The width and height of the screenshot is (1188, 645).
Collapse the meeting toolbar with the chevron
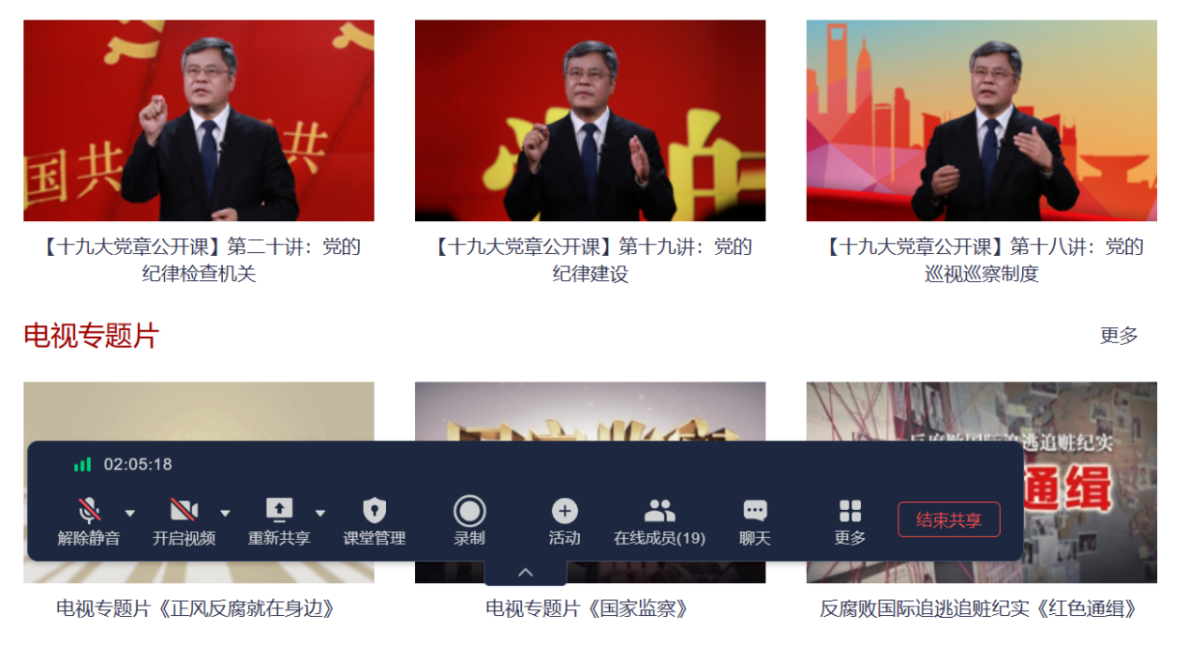(526, 573)
